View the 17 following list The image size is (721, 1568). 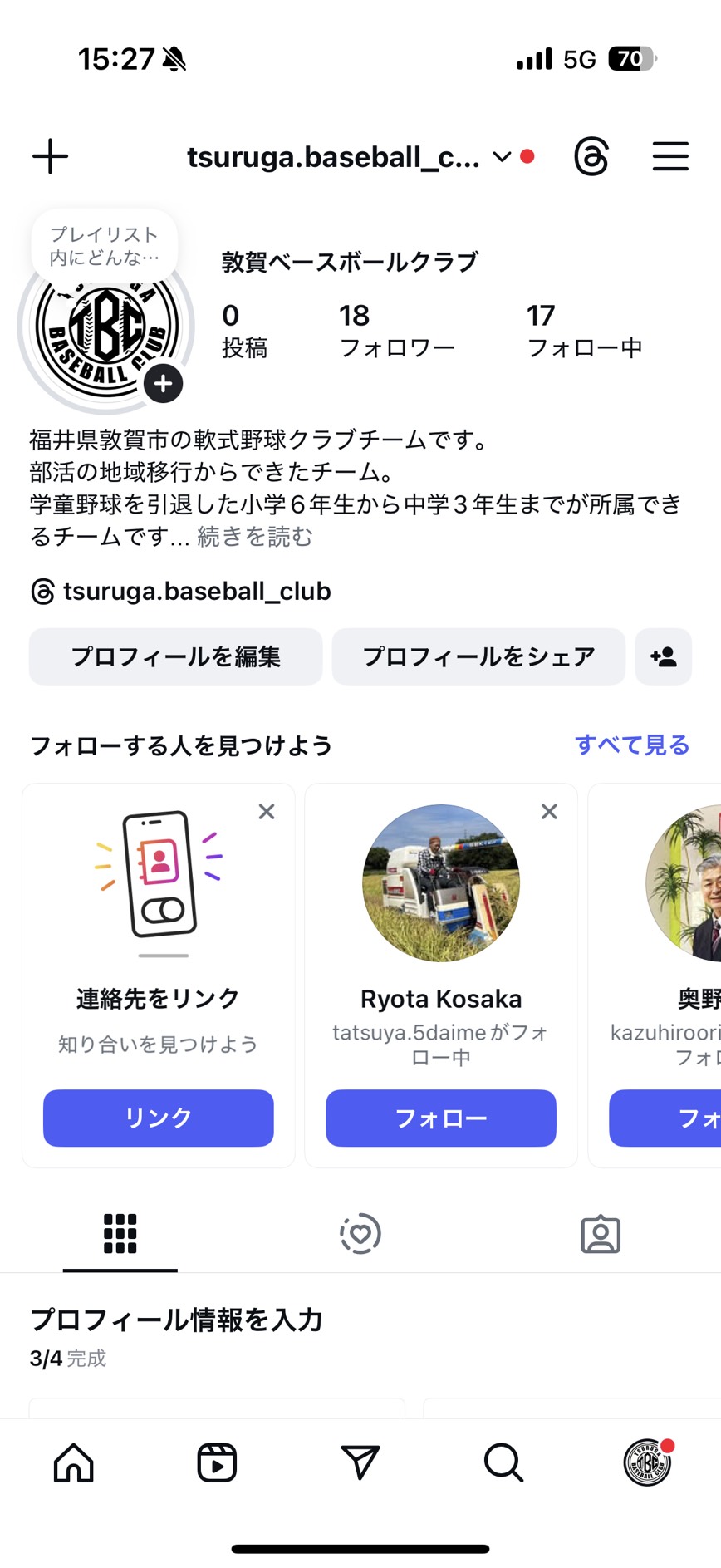[584, 330]
